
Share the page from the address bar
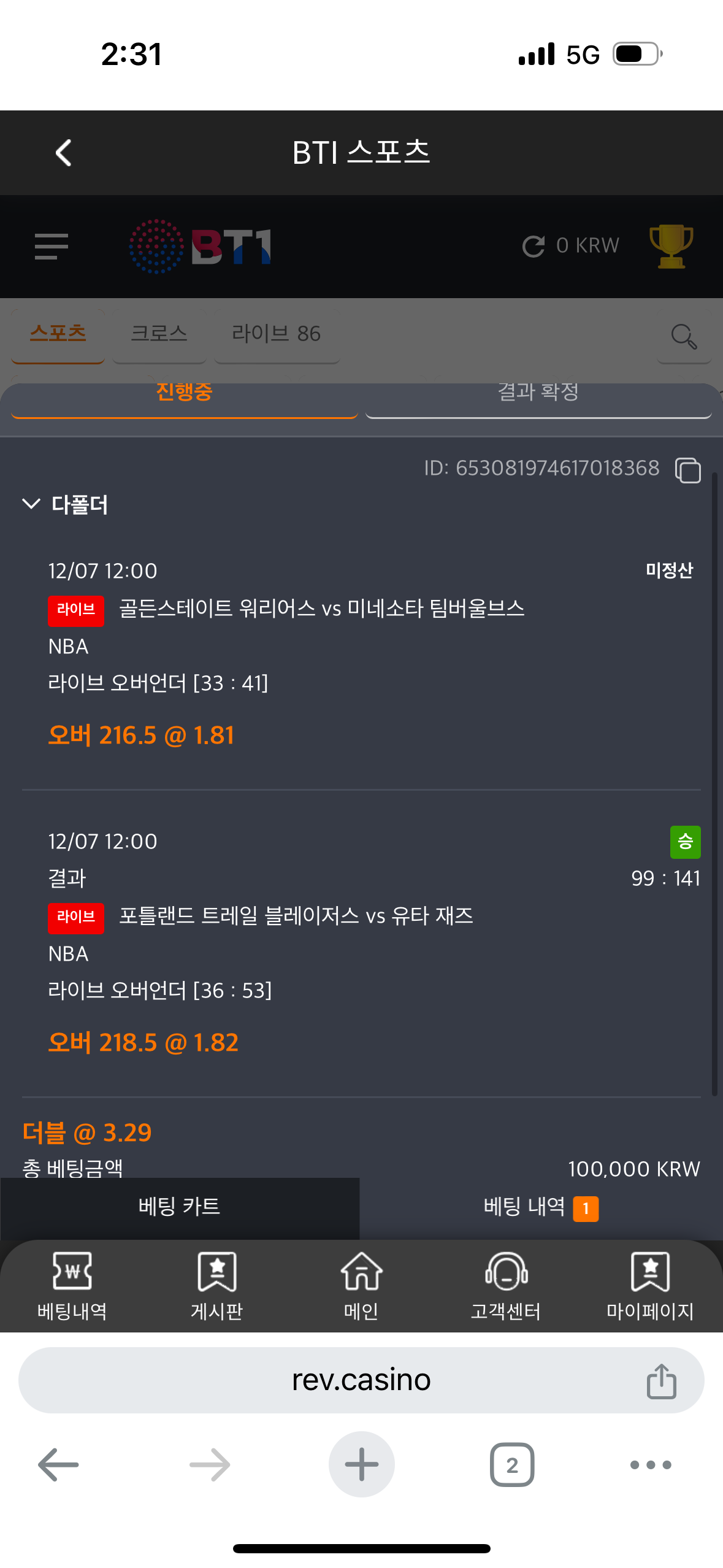tap(662, 1381)
